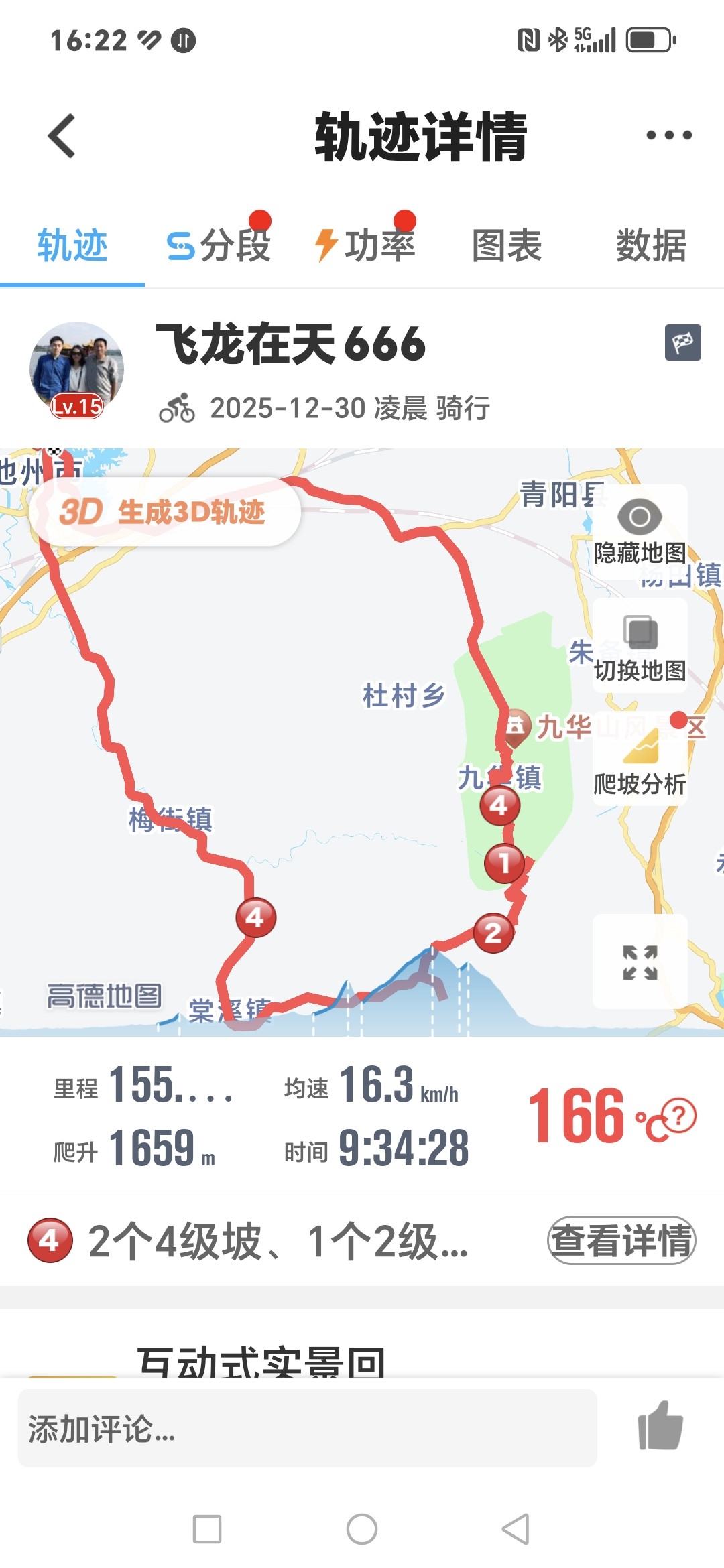The image size is (724, 1568).
Task: Switch to the 分段 tab
Action: pyautogui.click(x=219, y=245)
